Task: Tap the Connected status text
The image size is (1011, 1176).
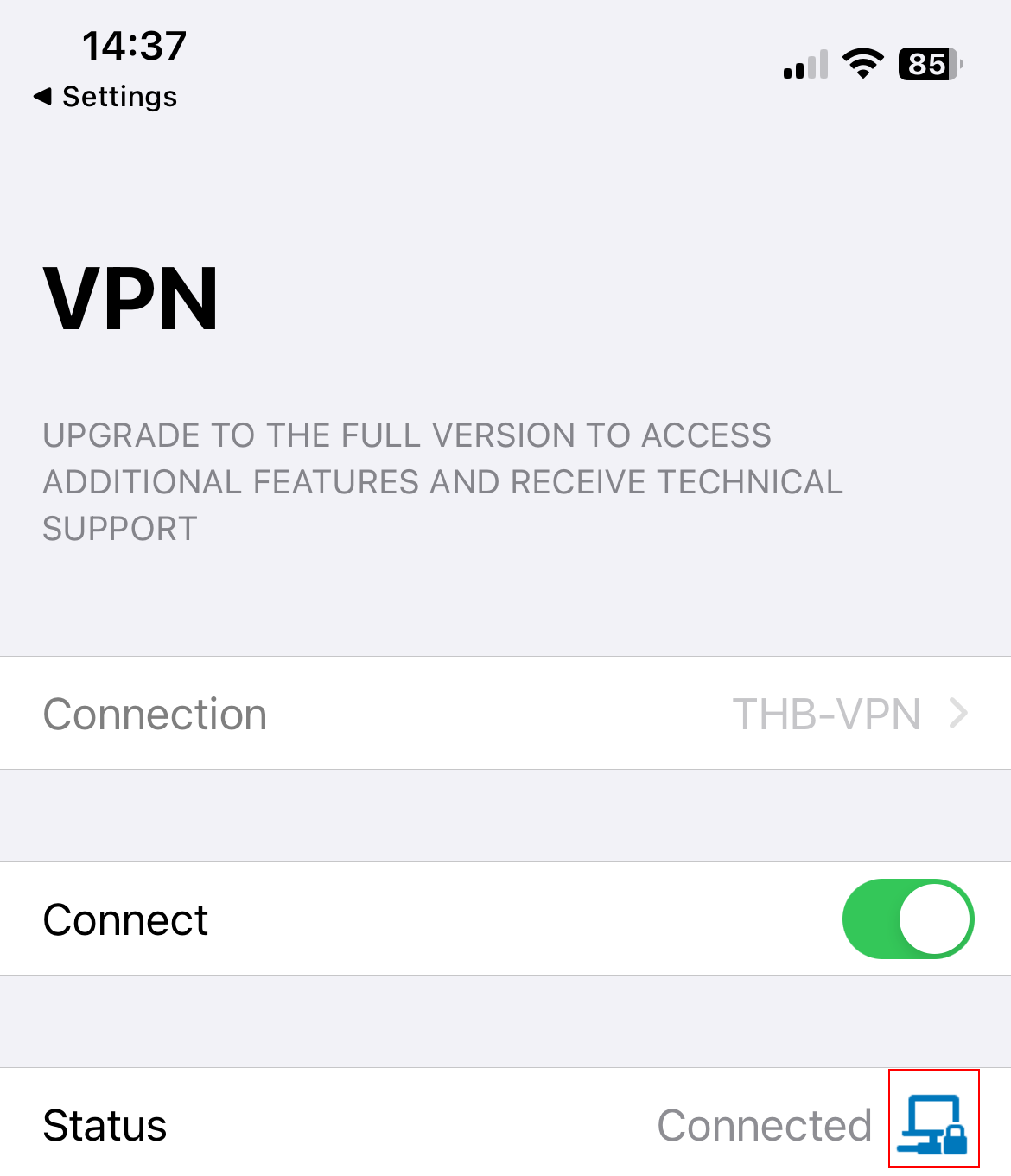Action: pos(764,1124)
